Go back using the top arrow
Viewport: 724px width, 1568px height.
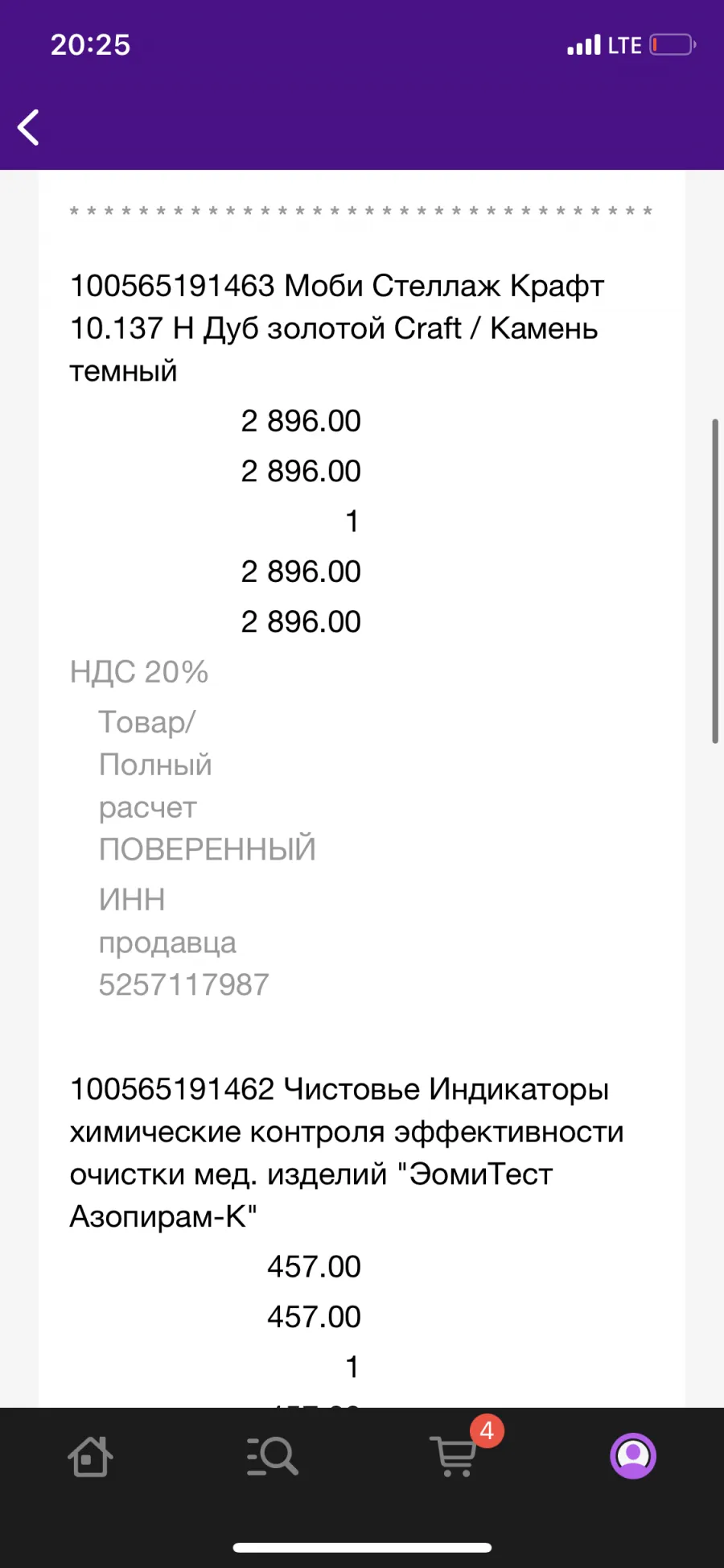pyautogui.click(x=29, y=127)
